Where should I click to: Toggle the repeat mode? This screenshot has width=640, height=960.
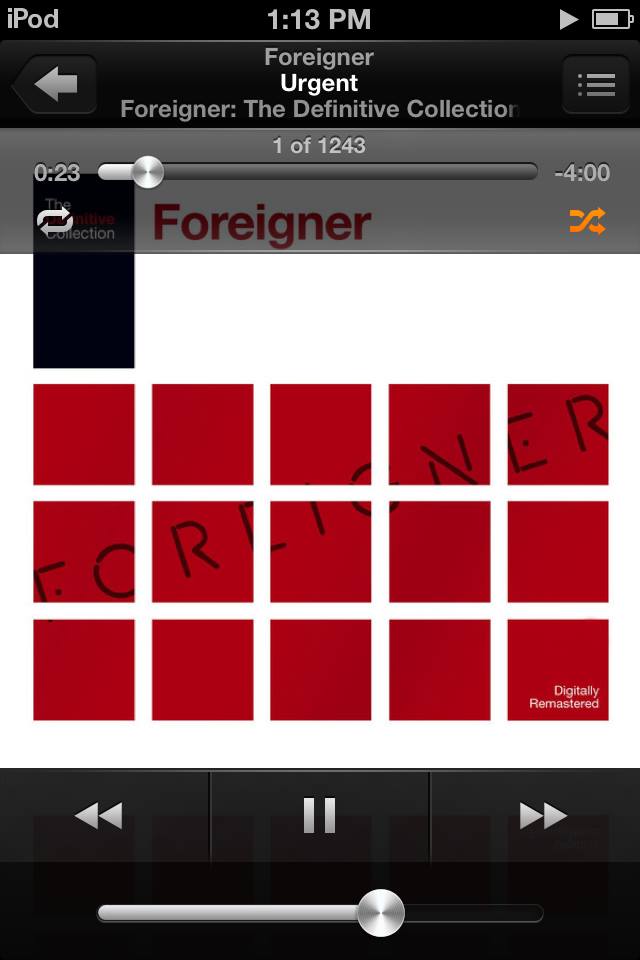pos(54,221)
